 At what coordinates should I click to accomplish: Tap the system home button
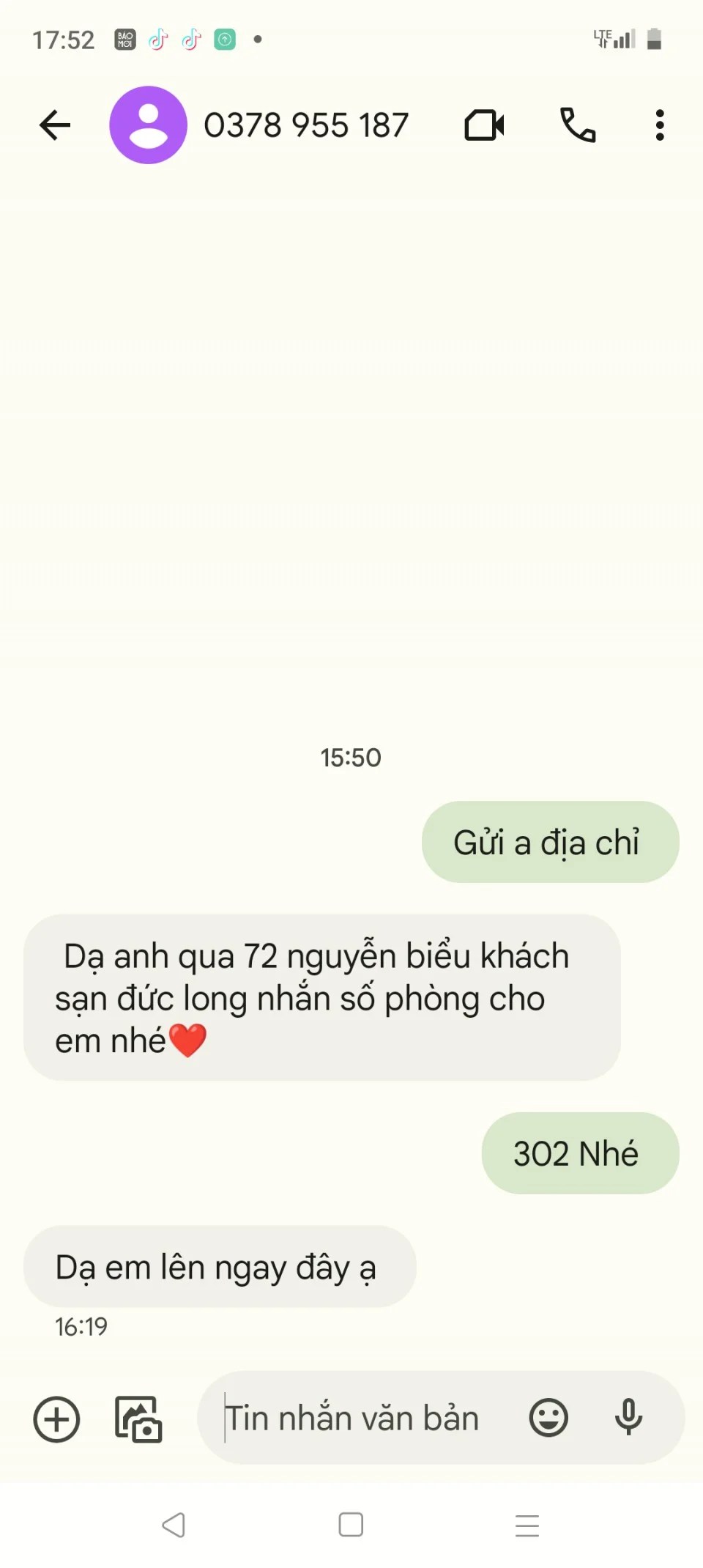click(351, 1525)
